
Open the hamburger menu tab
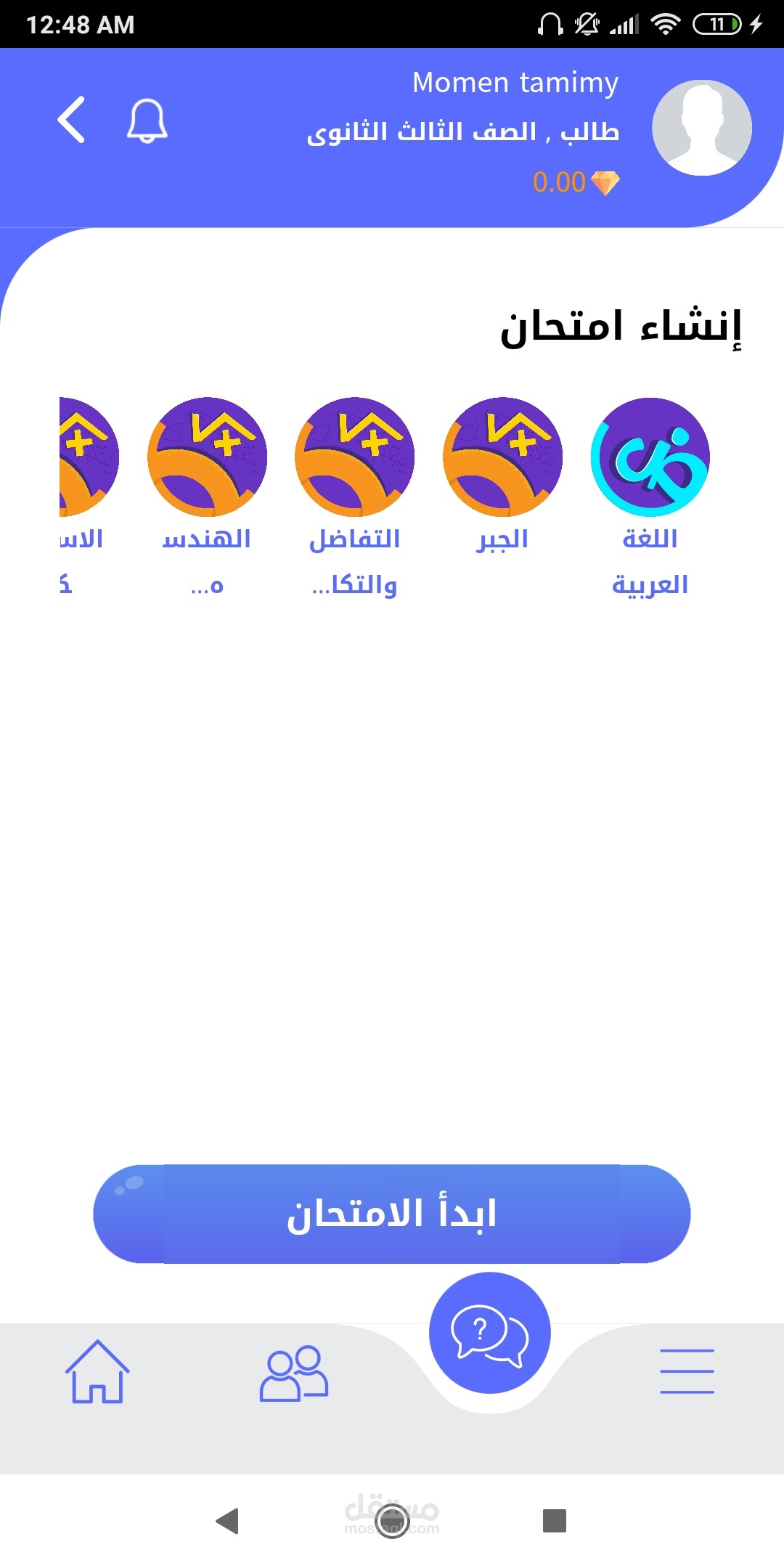[x=687, y=1371]
